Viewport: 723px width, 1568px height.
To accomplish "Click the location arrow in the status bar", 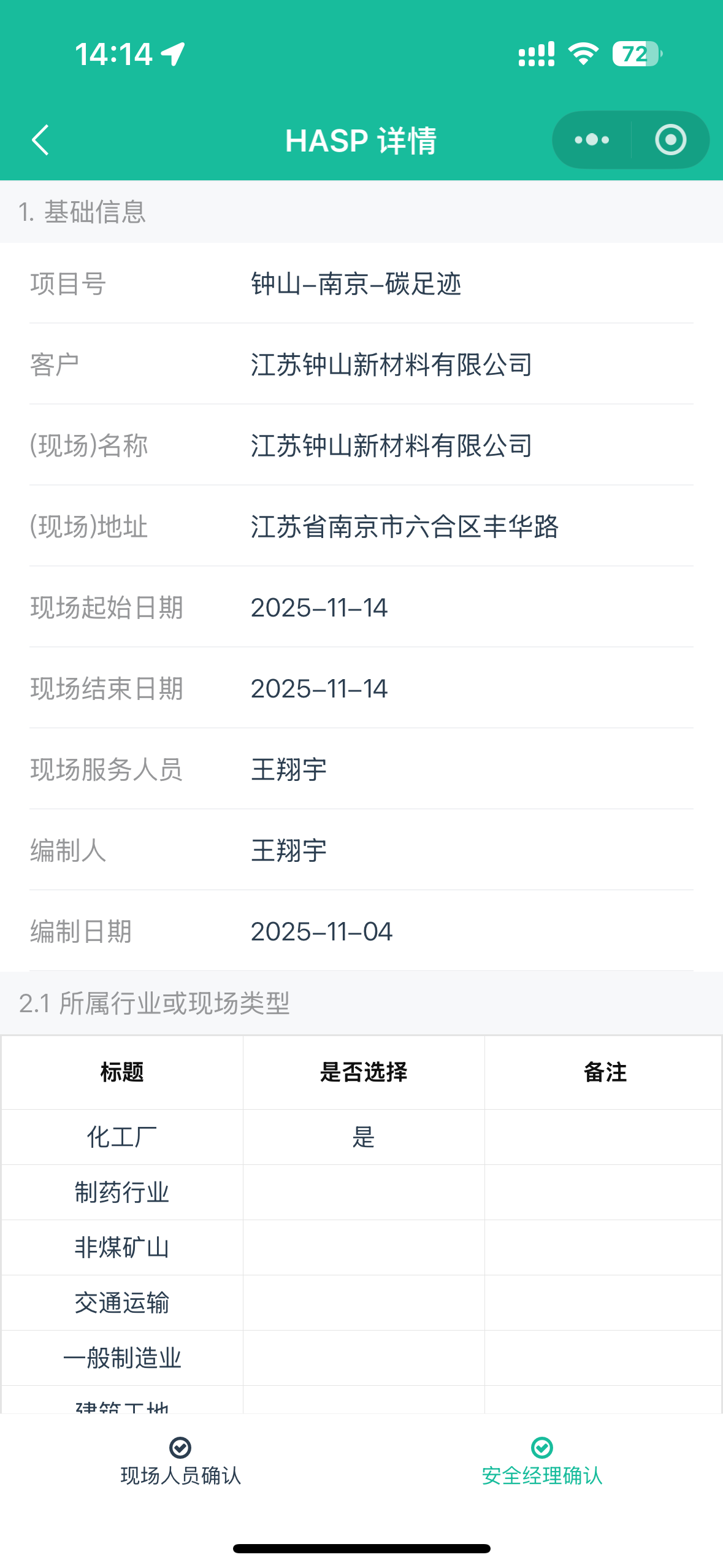I will (x=174, y=54).
